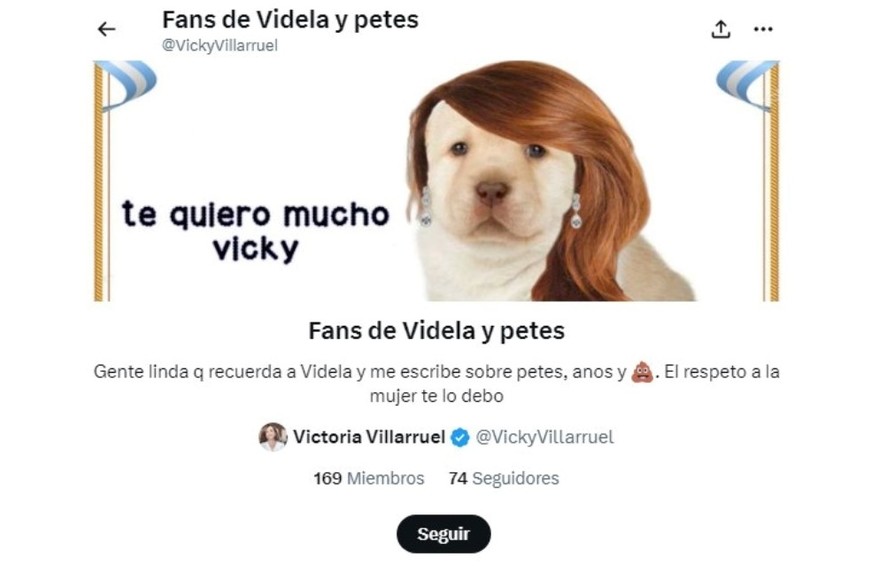Open Victoria Villarruel's profile
The image size is (870, 580).
(x=368, y=437)
